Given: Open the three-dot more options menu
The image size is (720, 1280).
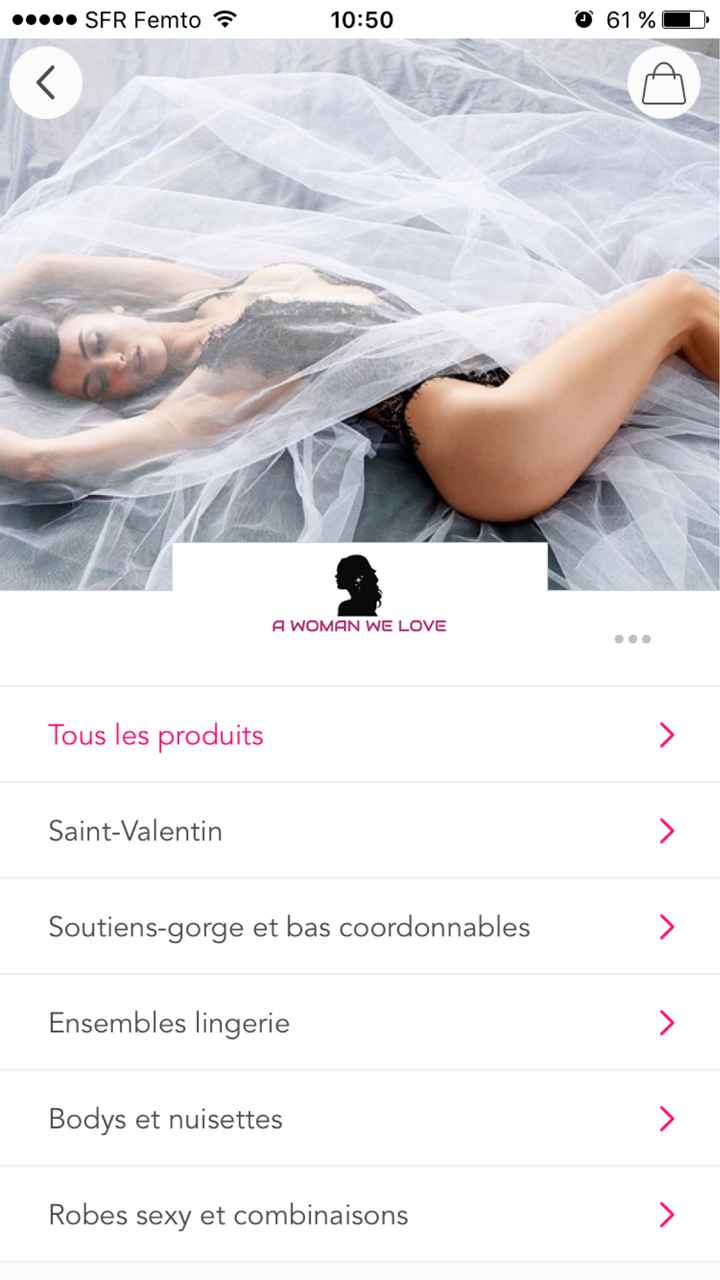Looking at the screenshot, I should (x=632, y=639).
